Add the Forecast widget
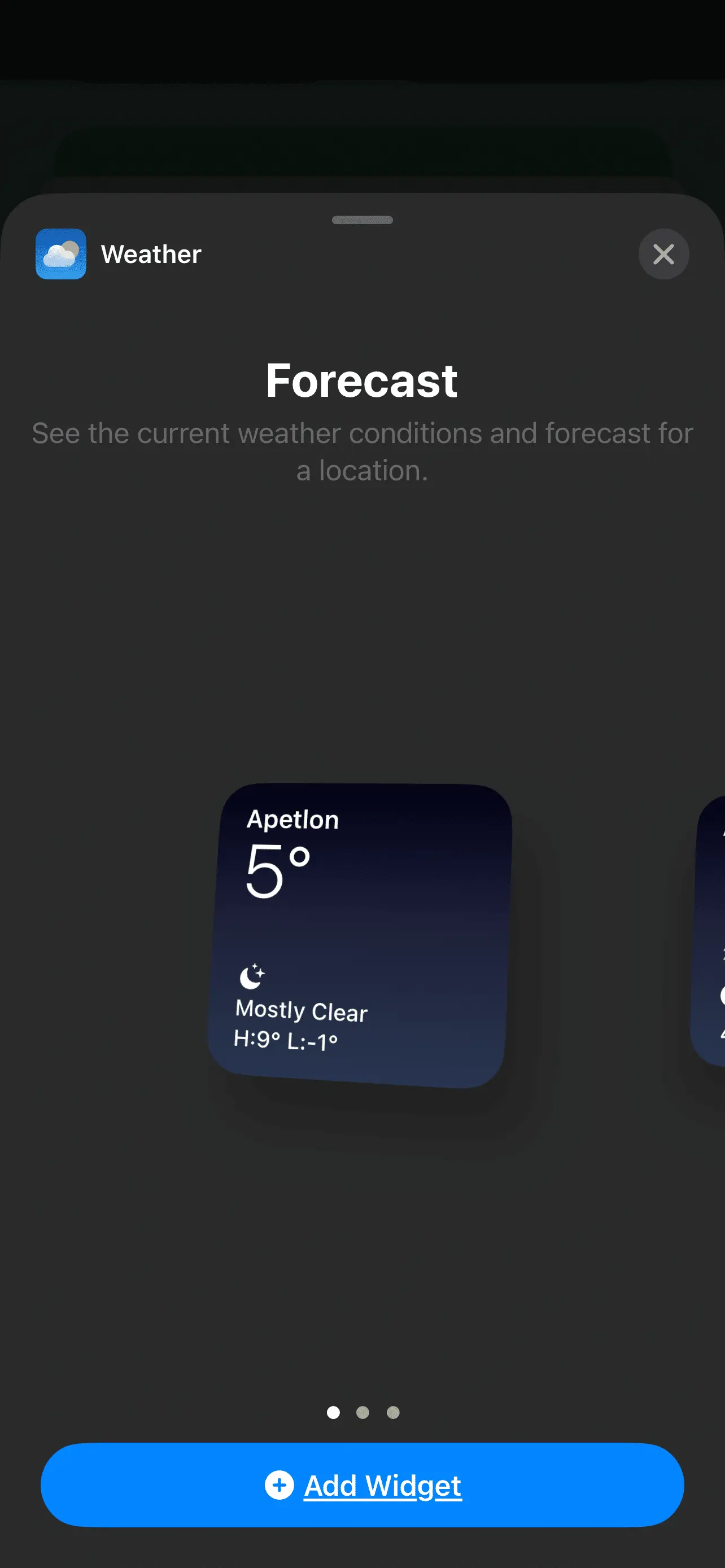Screen dimensions: 725x1568 point(362,1484)
